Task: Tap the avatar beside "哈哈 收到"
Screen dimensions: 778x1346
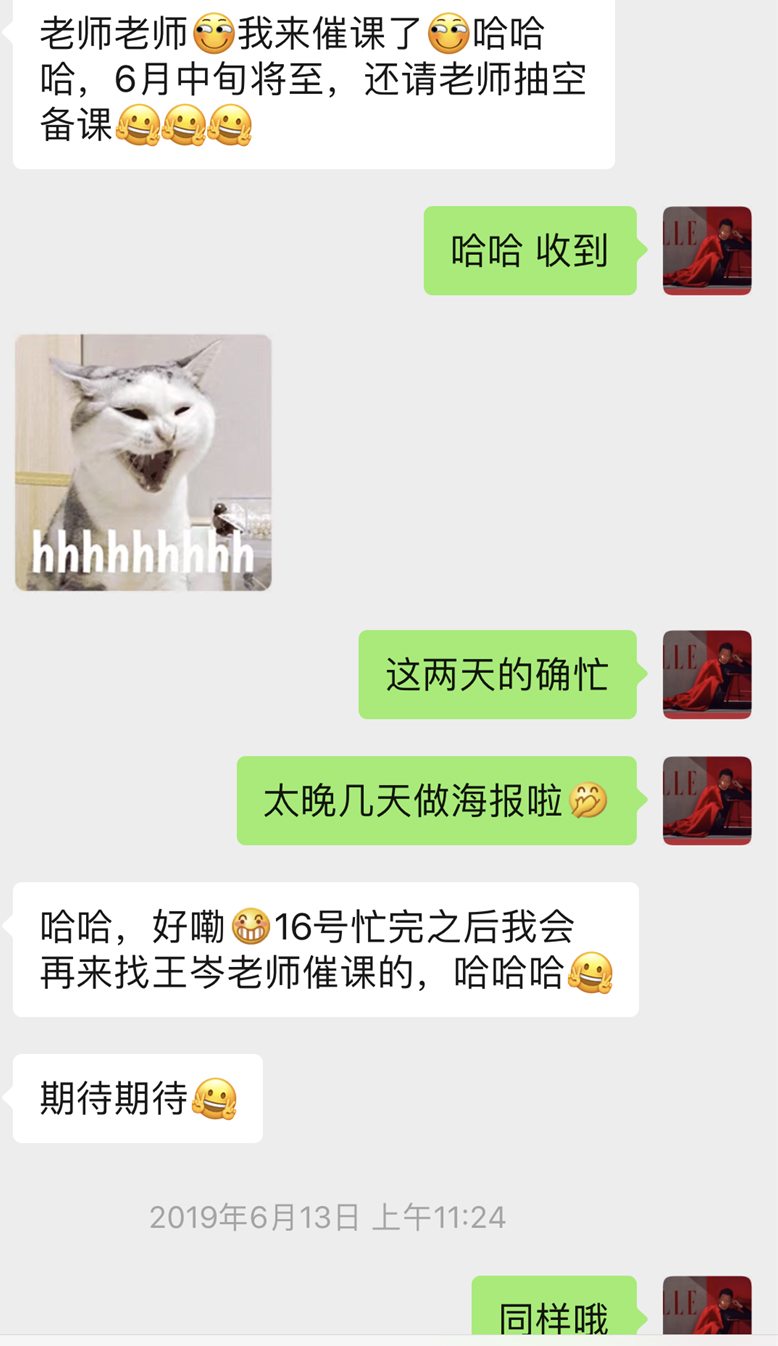Action: pyautogui.click(x=706, y=251)
